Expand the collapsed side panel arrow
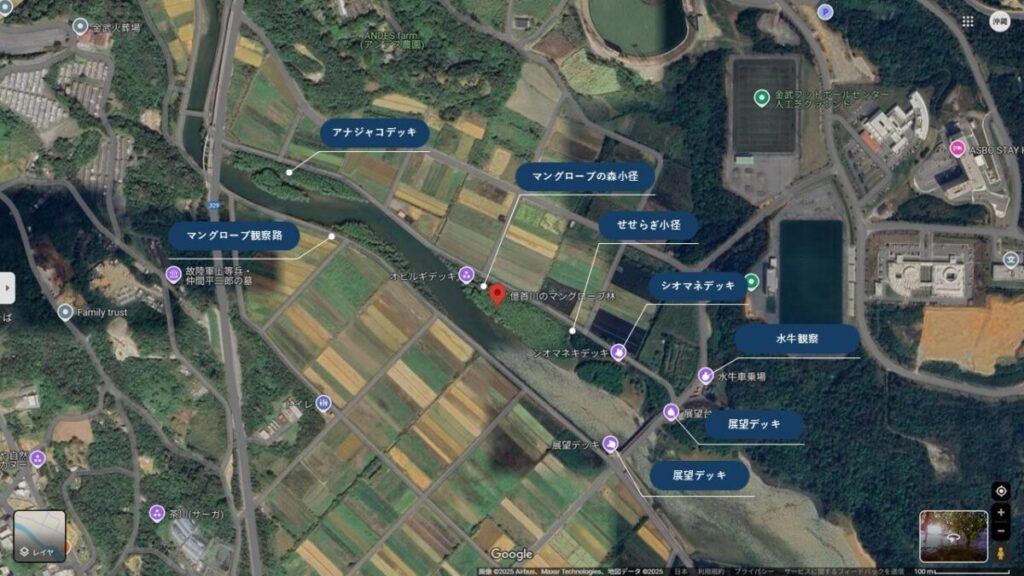Viewport: 1024px width, 576px height. pyautogui.click(x=7, y=287)
